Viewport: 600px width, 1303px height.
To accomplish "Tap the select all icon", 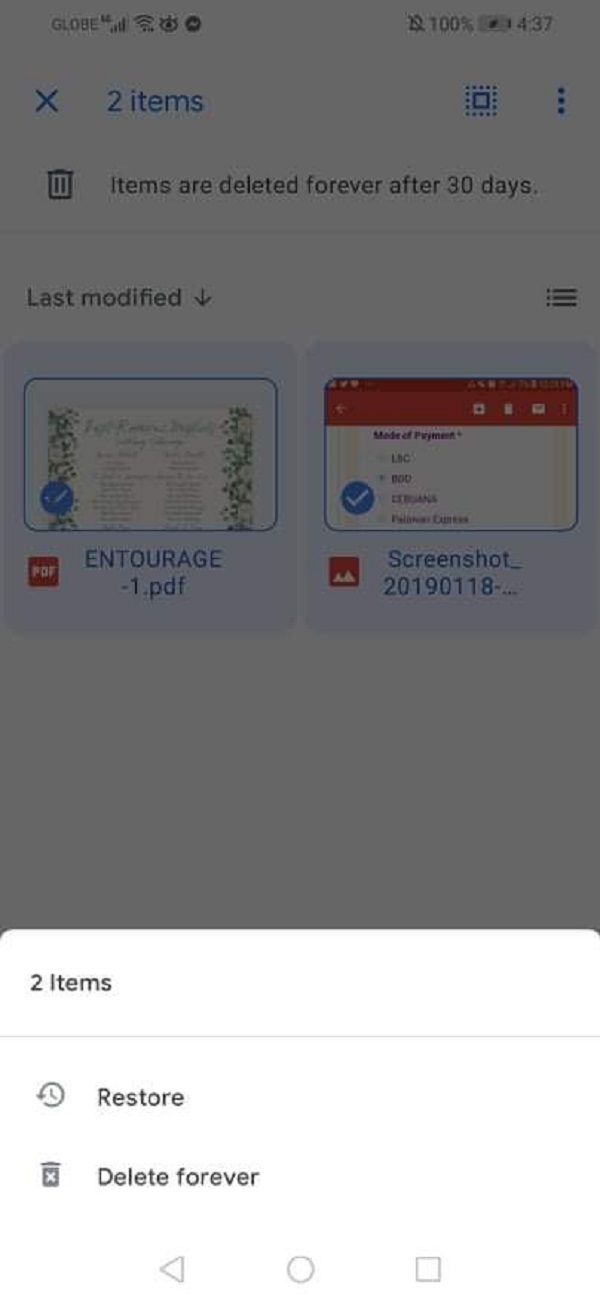I will point(482,101).
